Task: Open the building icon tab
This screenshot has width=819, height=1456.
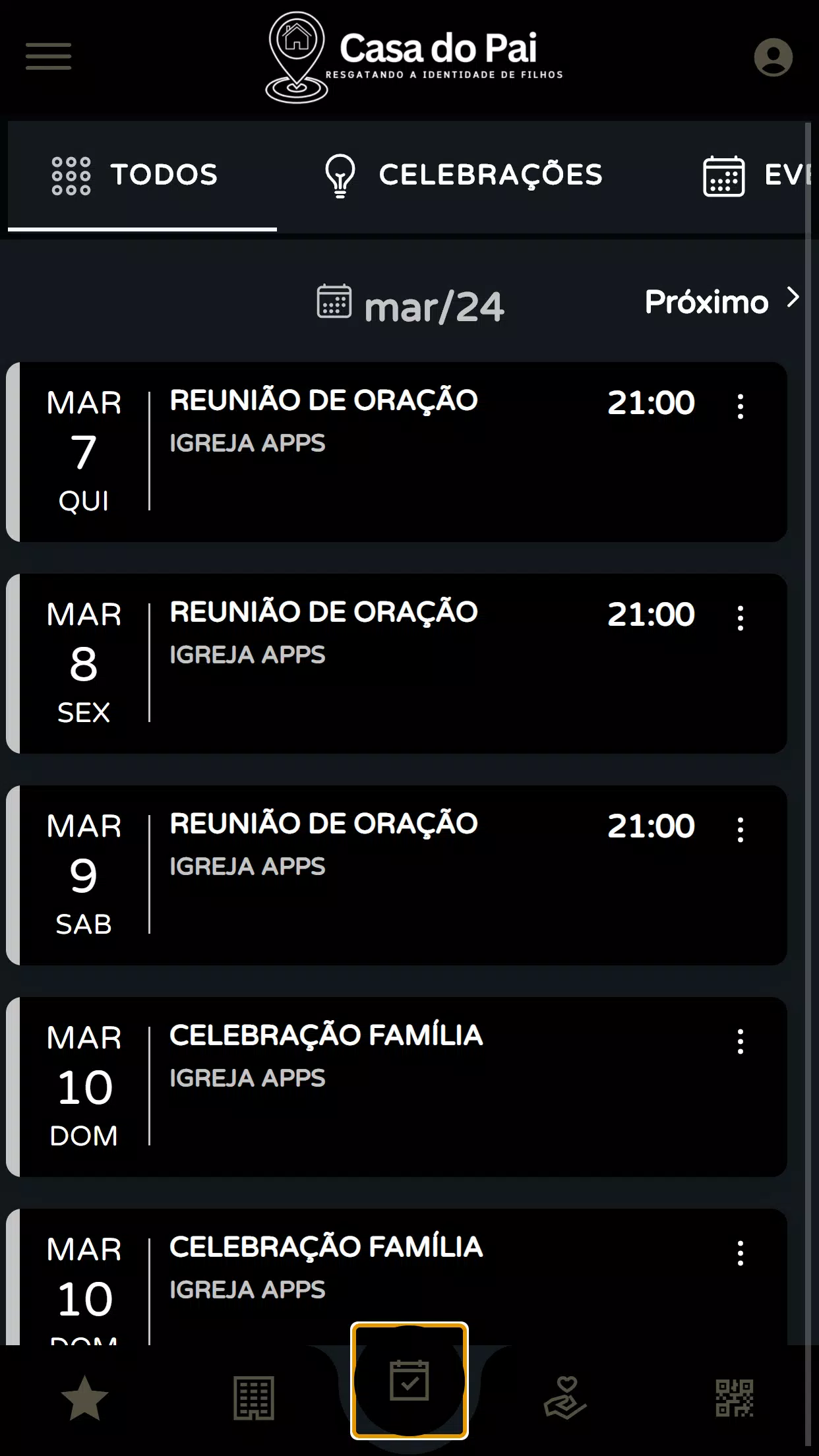Action: click(x=254, y=1398)
